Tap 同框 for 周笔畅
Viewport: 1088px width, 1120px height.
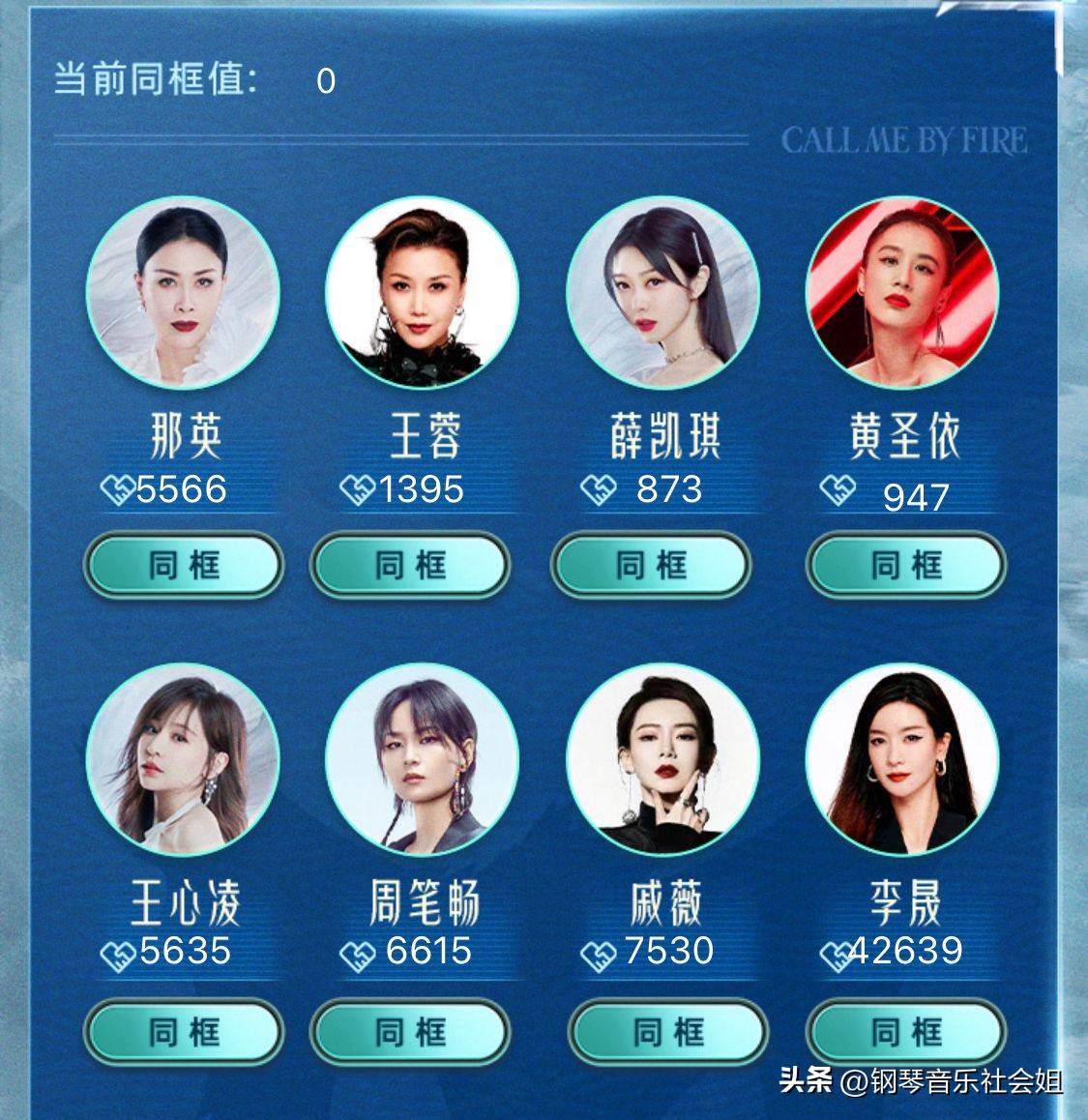pyautogui.click(x=410, y=1032)
